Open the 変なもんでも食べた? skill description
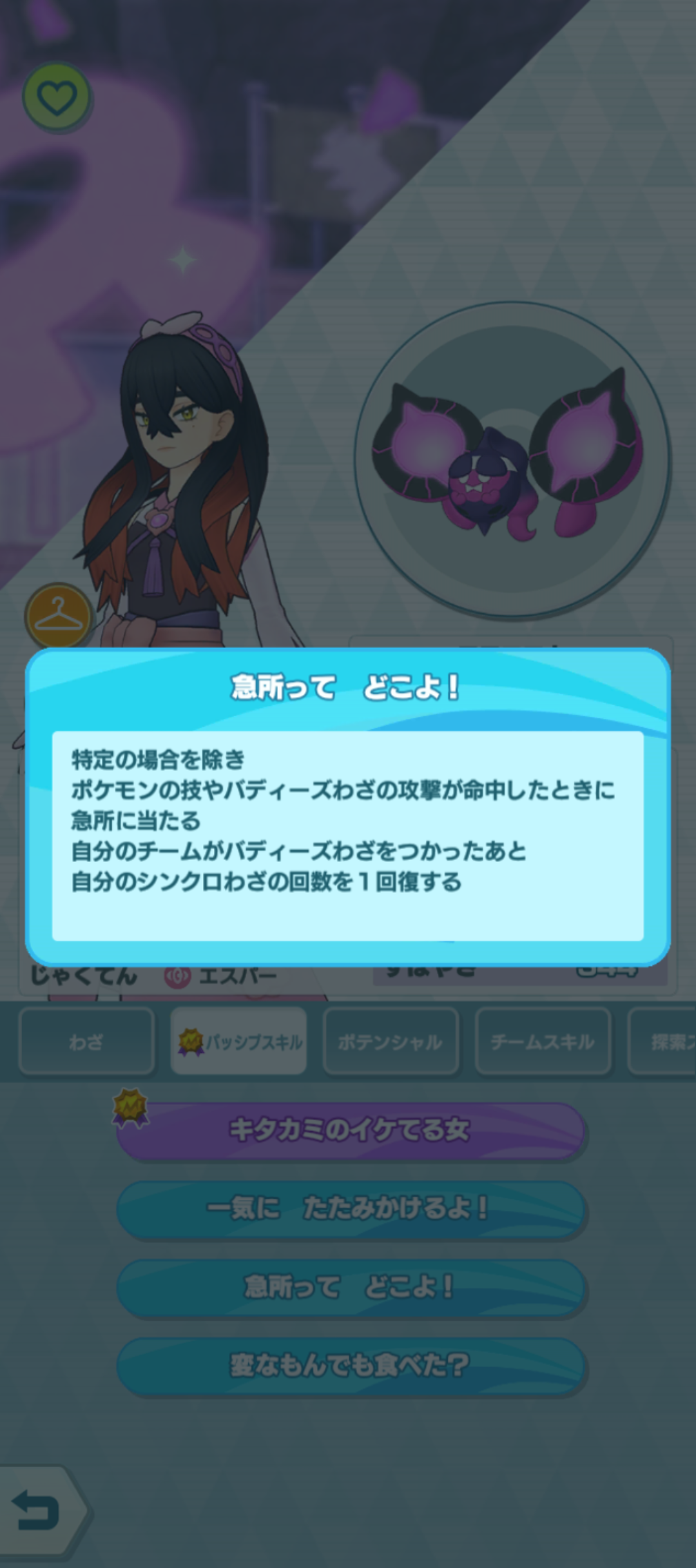The height and width of the screenshot is (1568, 696). pos(350,1366)
